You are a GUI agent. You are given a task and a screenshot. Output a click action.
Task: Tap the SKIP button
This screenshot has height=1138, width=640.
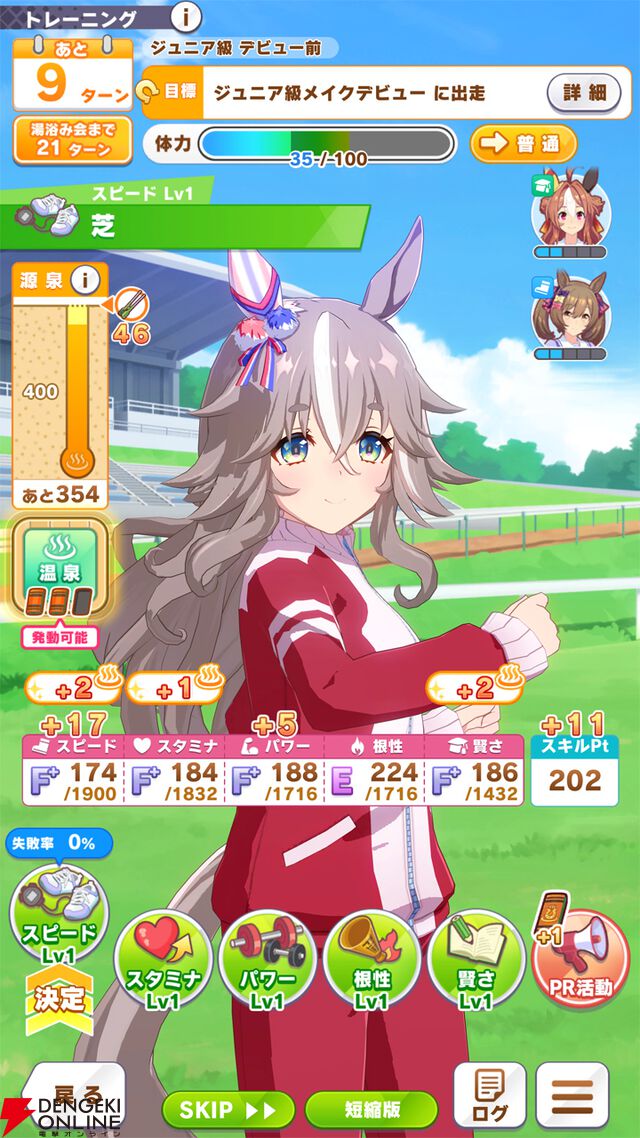tap(228, 1110)
